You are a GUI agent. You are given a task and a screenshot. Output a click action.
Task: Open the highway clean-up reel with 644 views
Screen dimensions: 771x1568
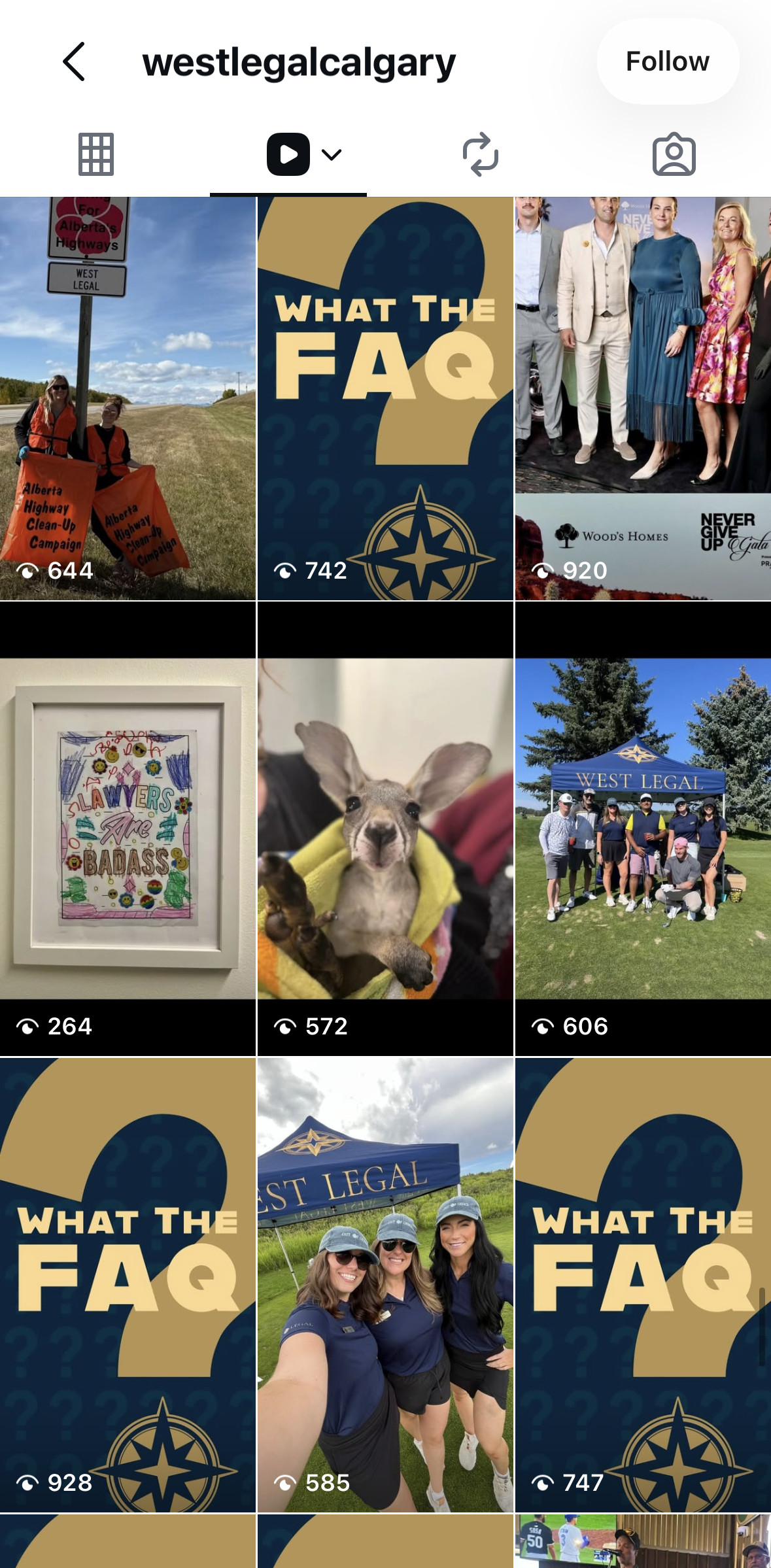[128, 398]
